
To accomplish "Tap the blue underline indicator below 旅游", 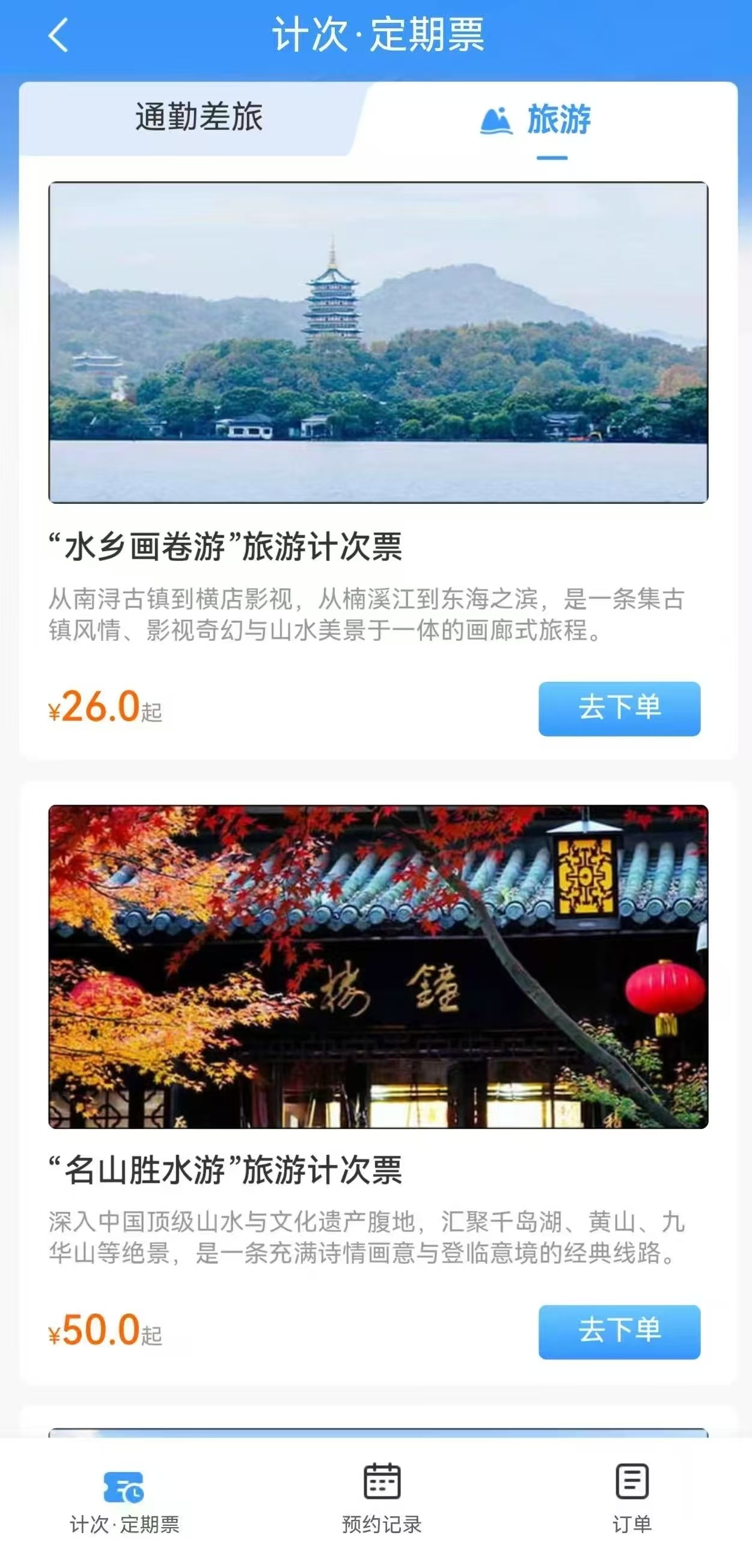I will point(552,157).
